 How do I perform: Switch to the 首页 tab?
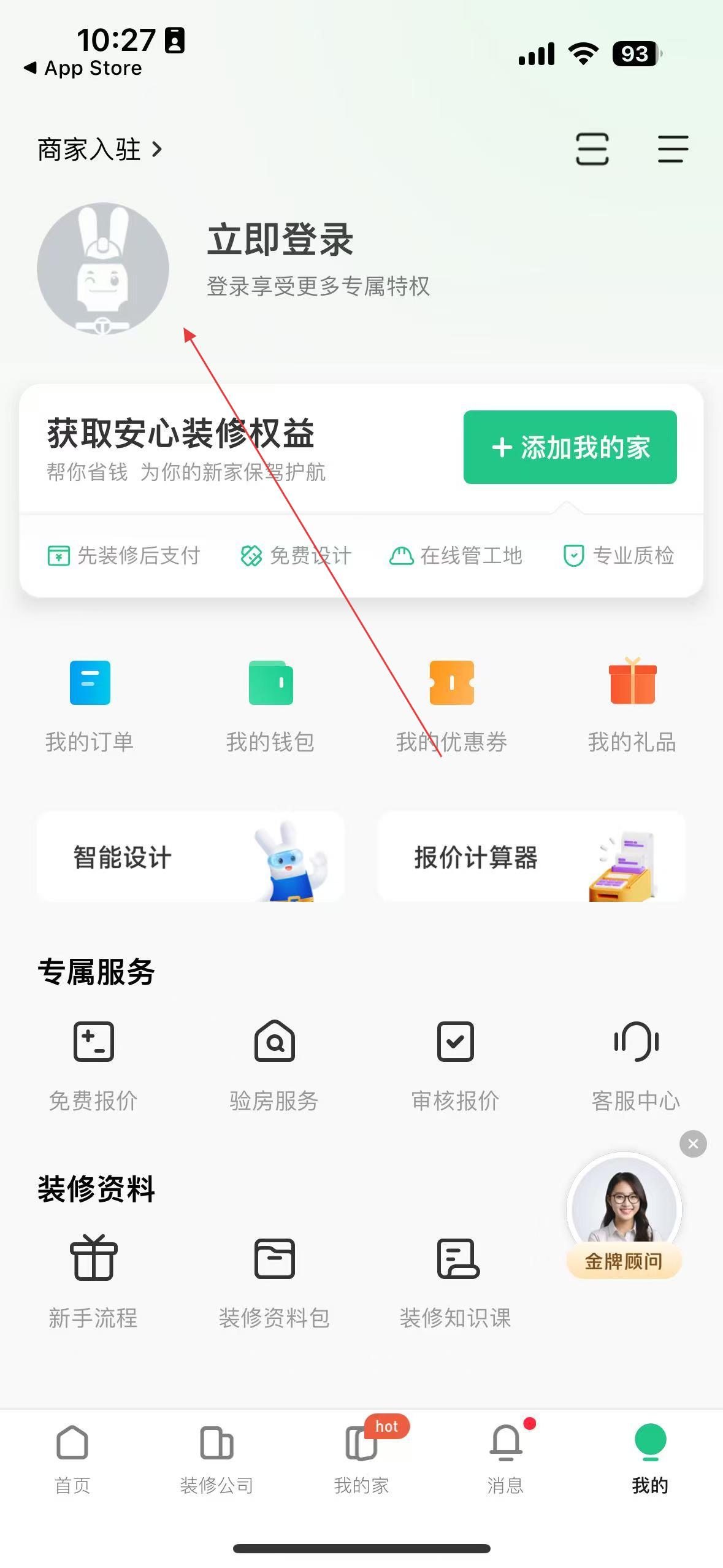72,1459
